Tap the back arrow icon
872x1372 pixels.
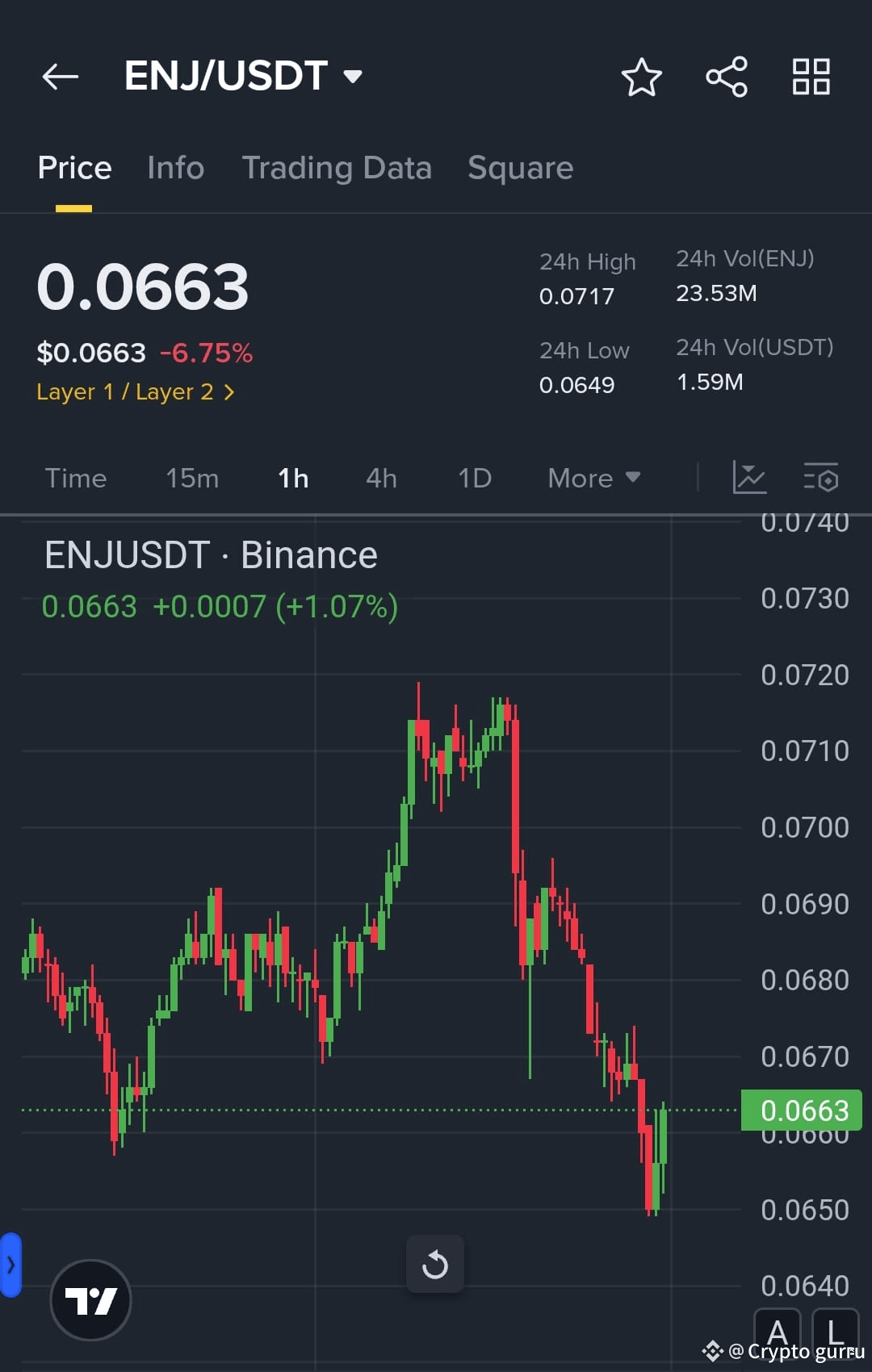60,77
